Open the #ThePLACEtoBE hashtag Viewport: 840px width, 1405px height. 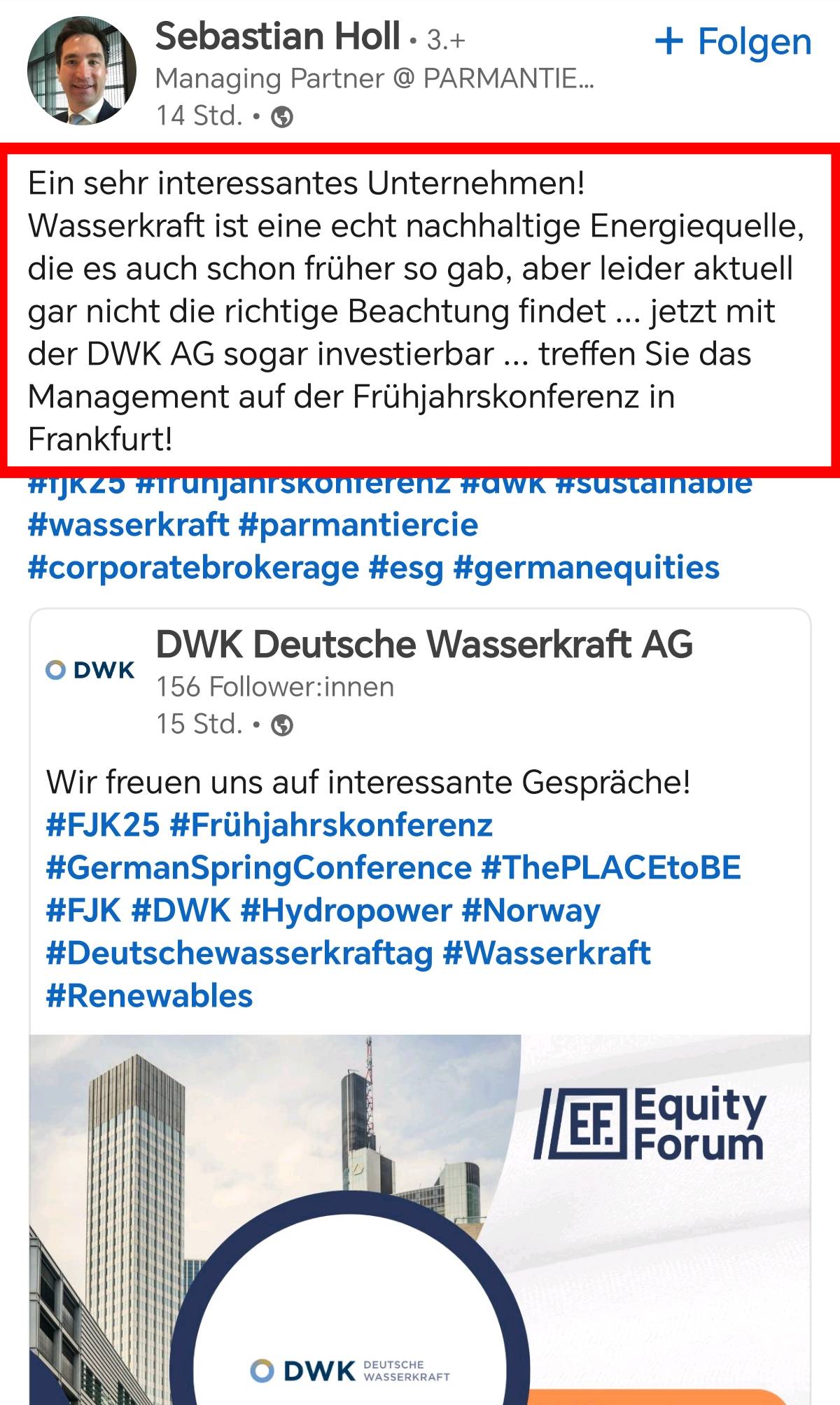click(x=611, y=868)
